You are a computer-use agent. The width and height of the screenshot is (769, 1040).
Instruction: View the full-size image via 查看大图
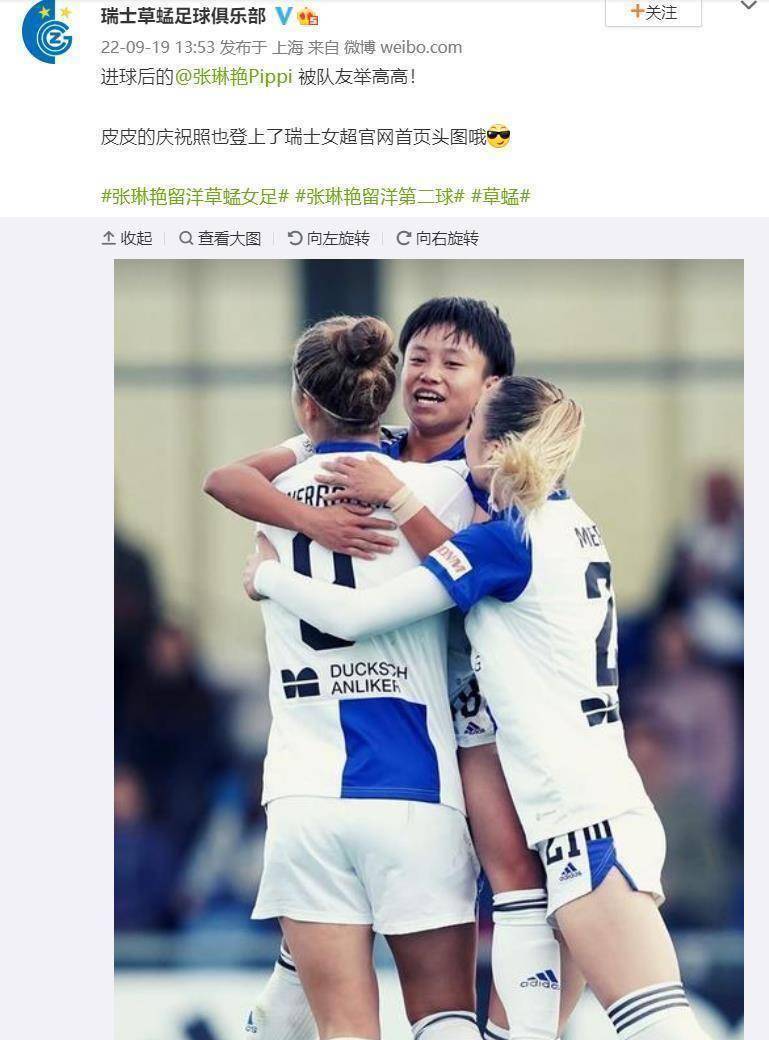point(220,238)
